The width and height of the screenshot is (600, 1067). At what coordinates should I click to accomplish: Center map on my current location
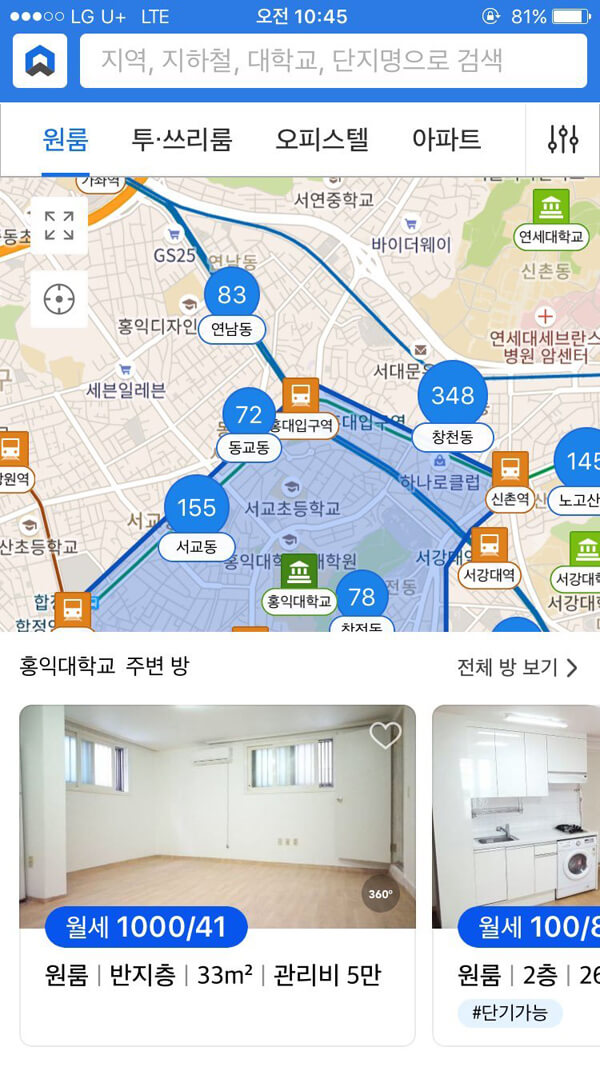(59, 298)
